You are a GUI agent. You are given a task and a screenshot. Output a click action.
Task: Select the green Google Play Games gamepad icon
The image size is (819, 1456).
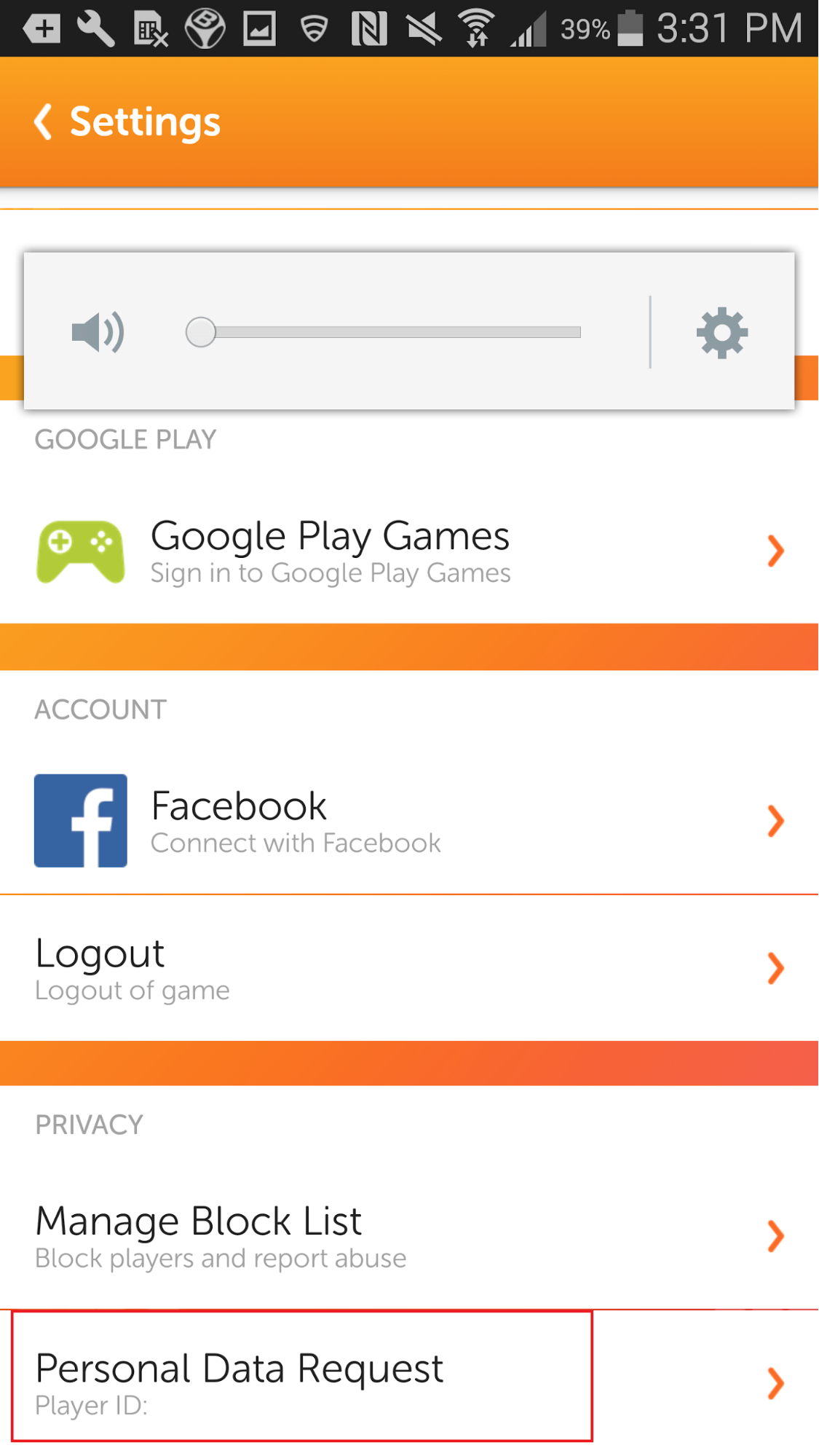pos(80,550)
